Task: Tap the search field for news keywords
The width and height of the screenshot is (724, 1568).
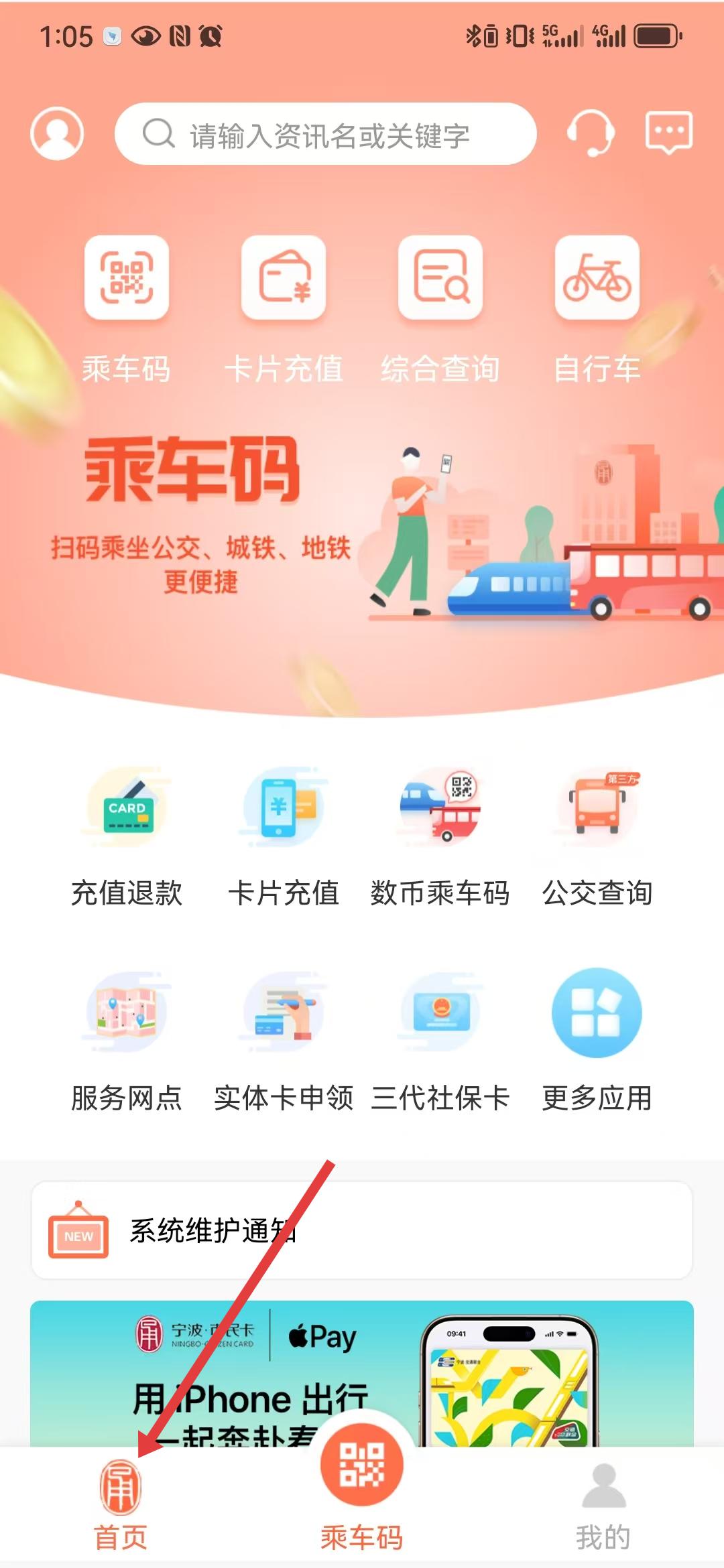Action: [326, 134]
